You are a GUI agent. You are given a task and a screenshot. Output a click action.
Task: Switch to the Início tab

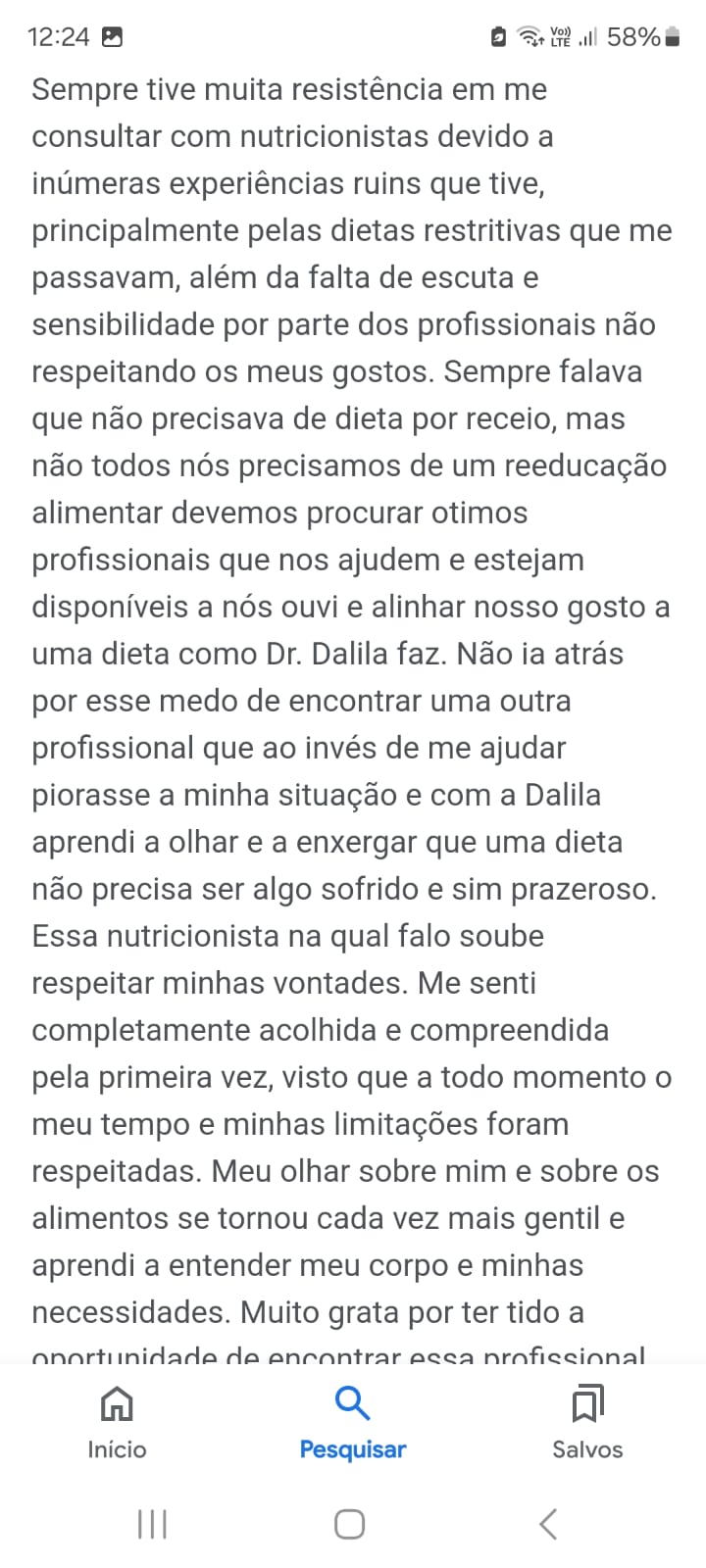pyautogui.click(x=117, y=1423)
